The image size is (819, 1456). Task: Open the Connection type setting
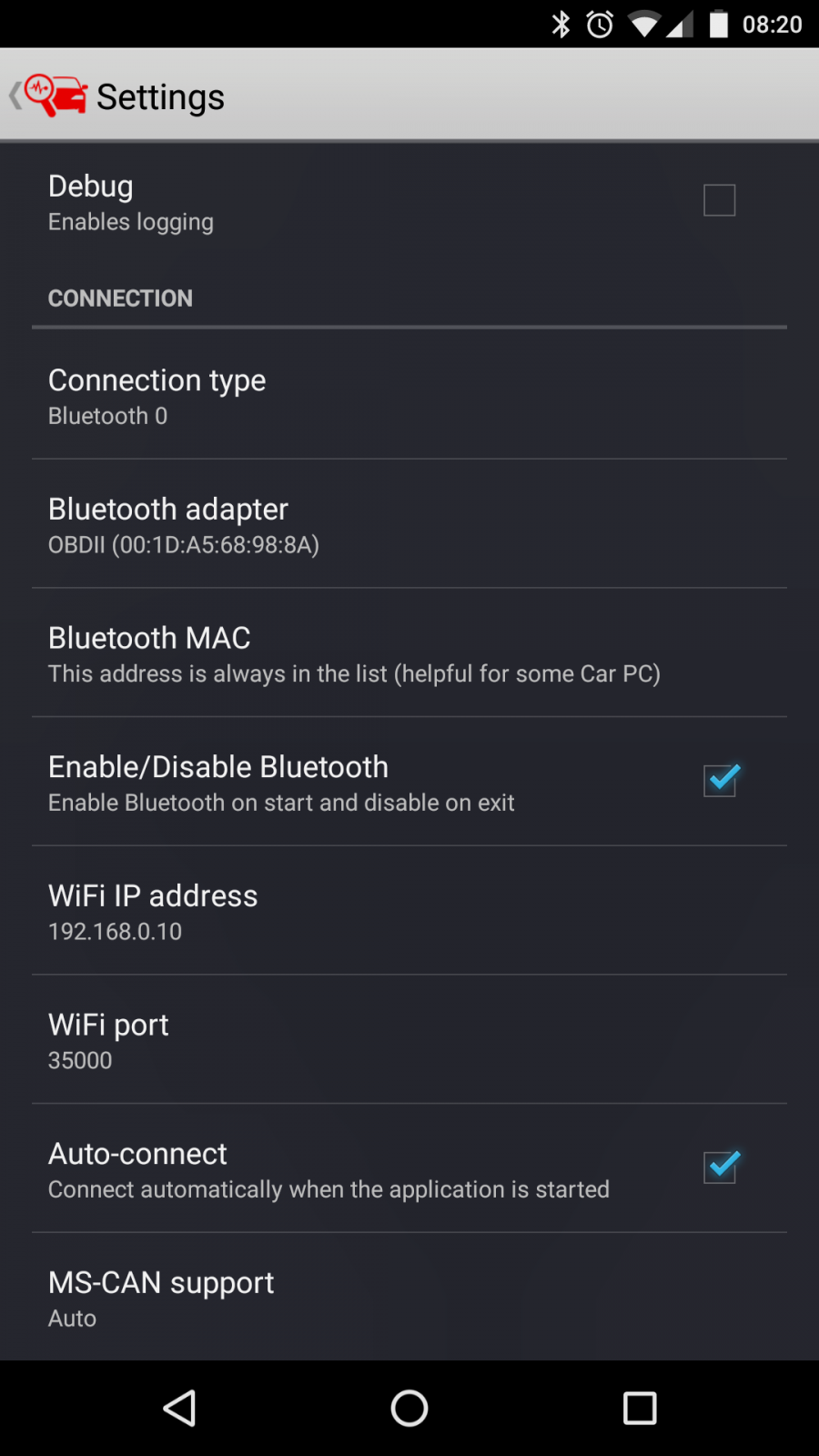tap(409, 395)
